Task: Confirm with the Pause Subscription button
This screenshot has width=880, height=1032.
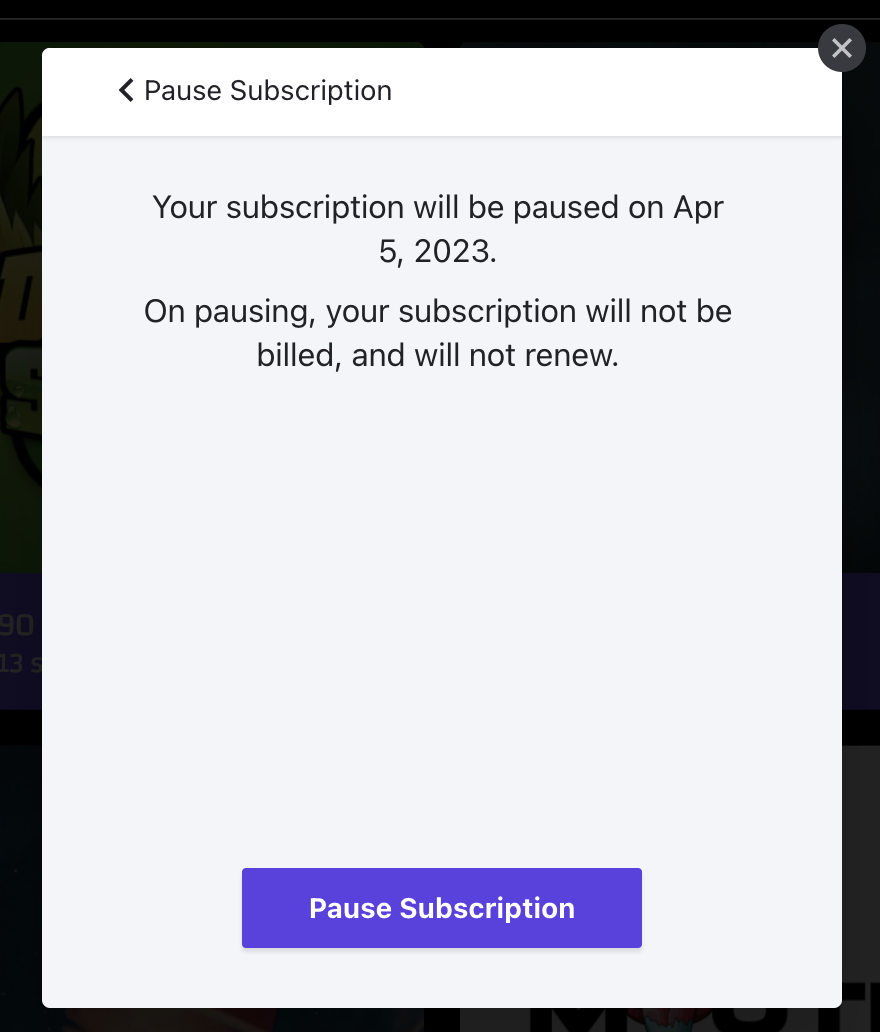Action: tap(441, 908)
